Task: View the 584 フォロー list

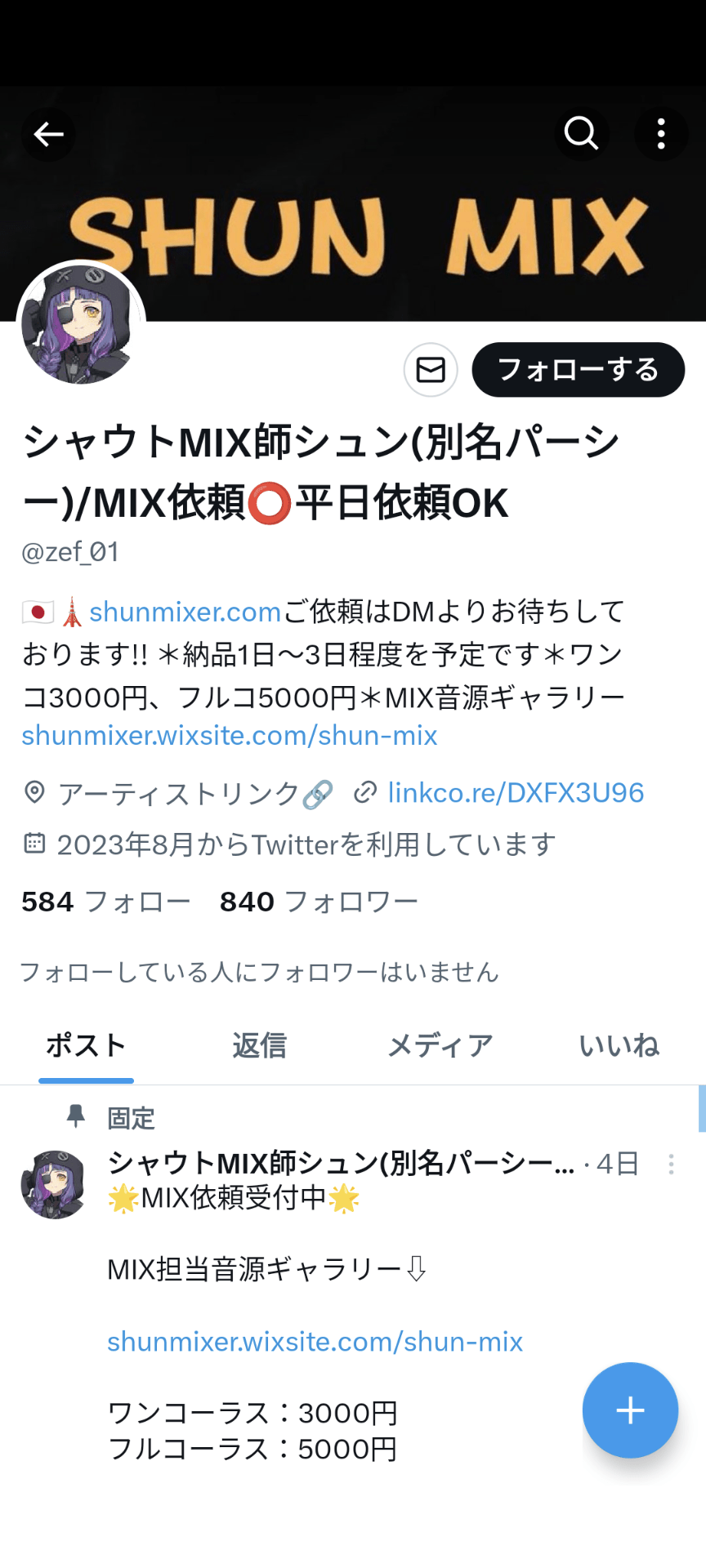Action: [x=106, y=902]
